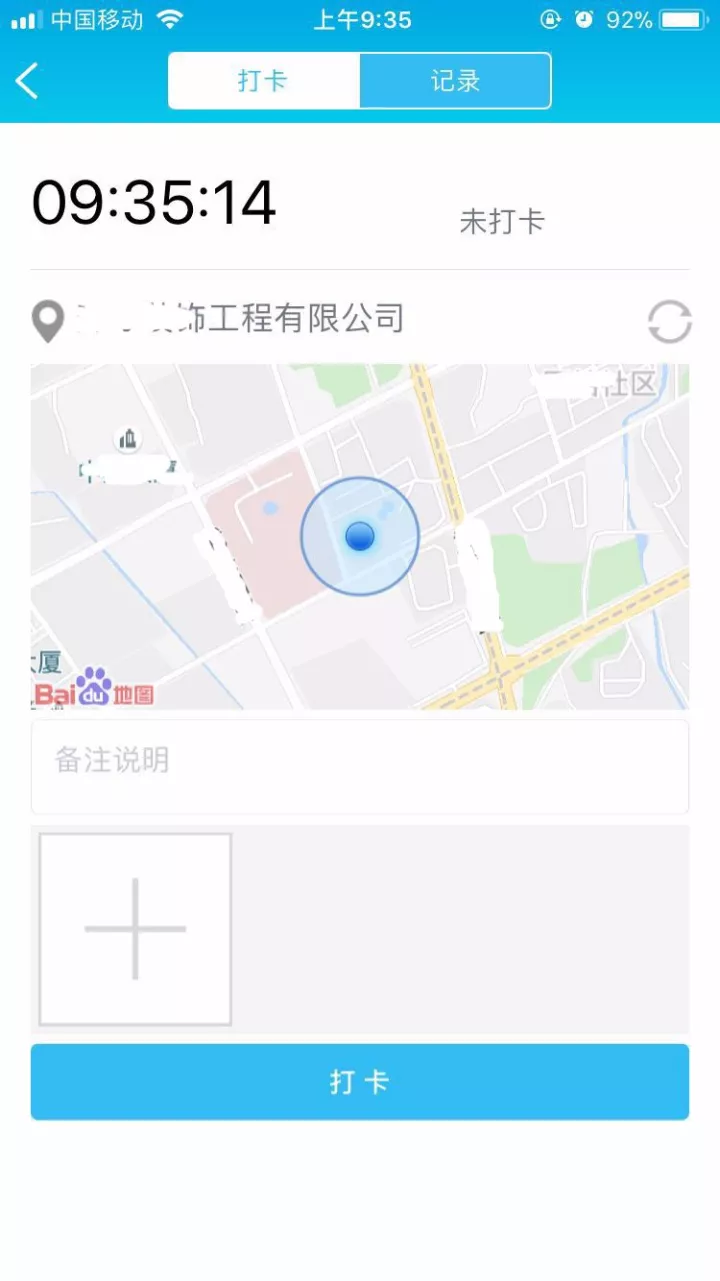
Task: Refresh the current location
Action: tap(669, 322)
